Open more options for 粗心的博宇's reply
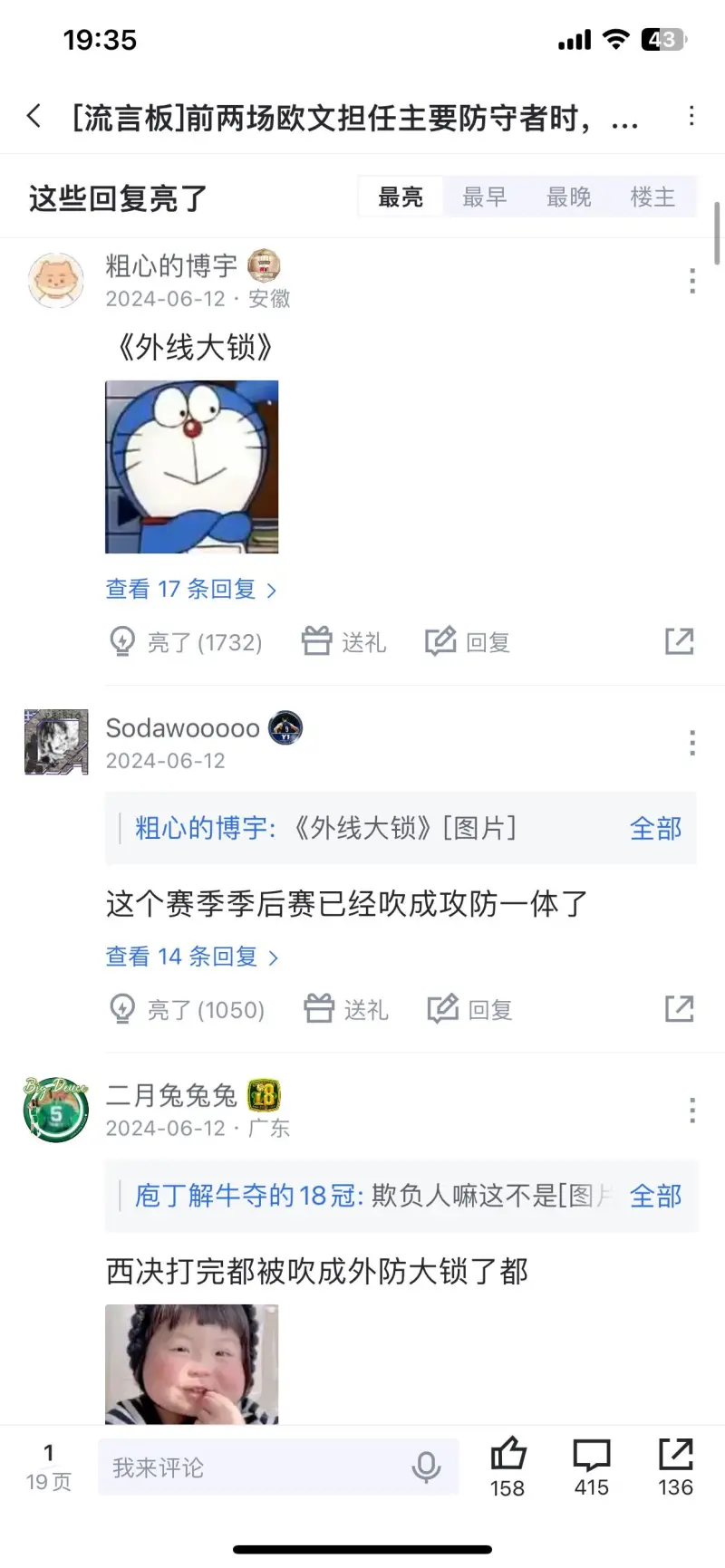Screen dimensions: 725x1568 pos(692,281)
